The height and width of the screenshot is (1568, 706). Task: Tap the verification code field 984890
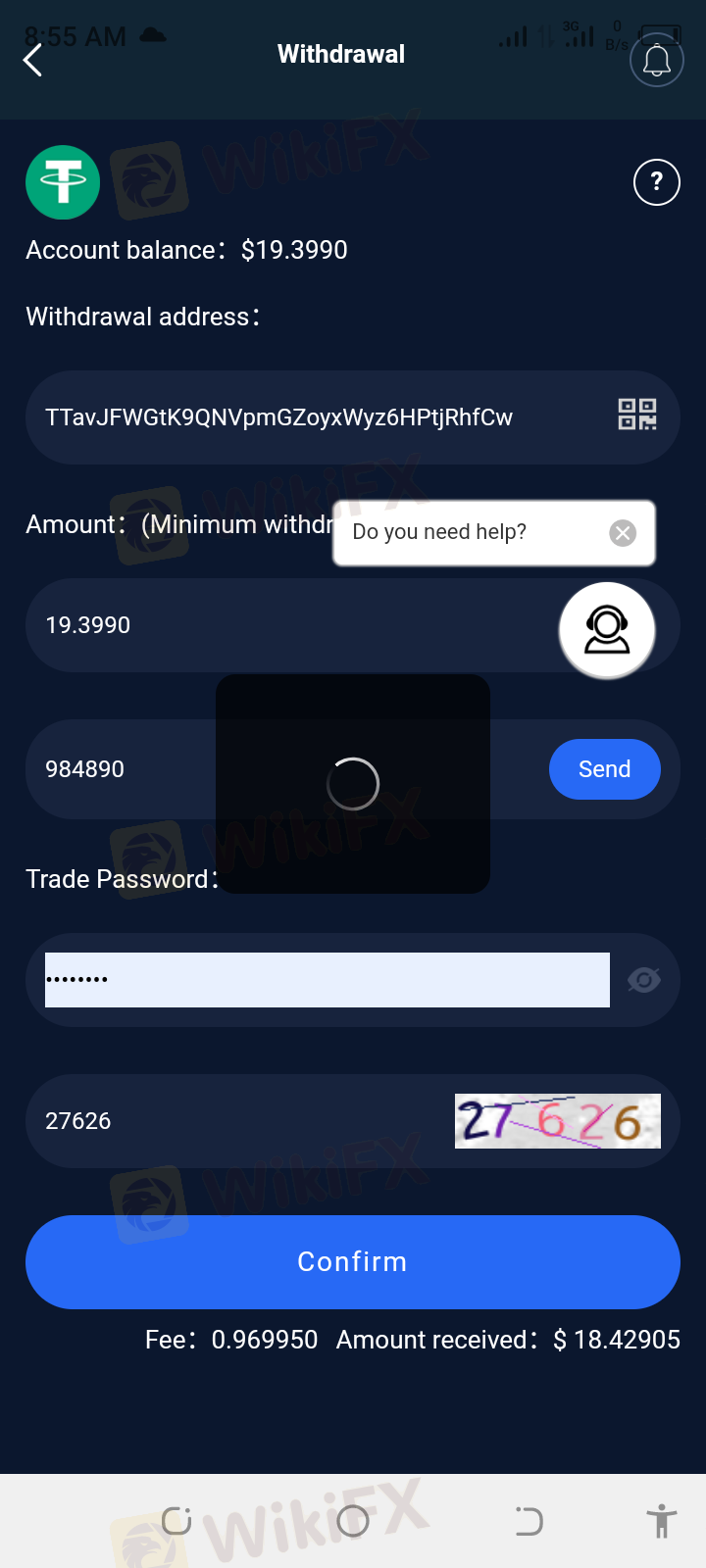pyautogui.click(x=284, y=769)
